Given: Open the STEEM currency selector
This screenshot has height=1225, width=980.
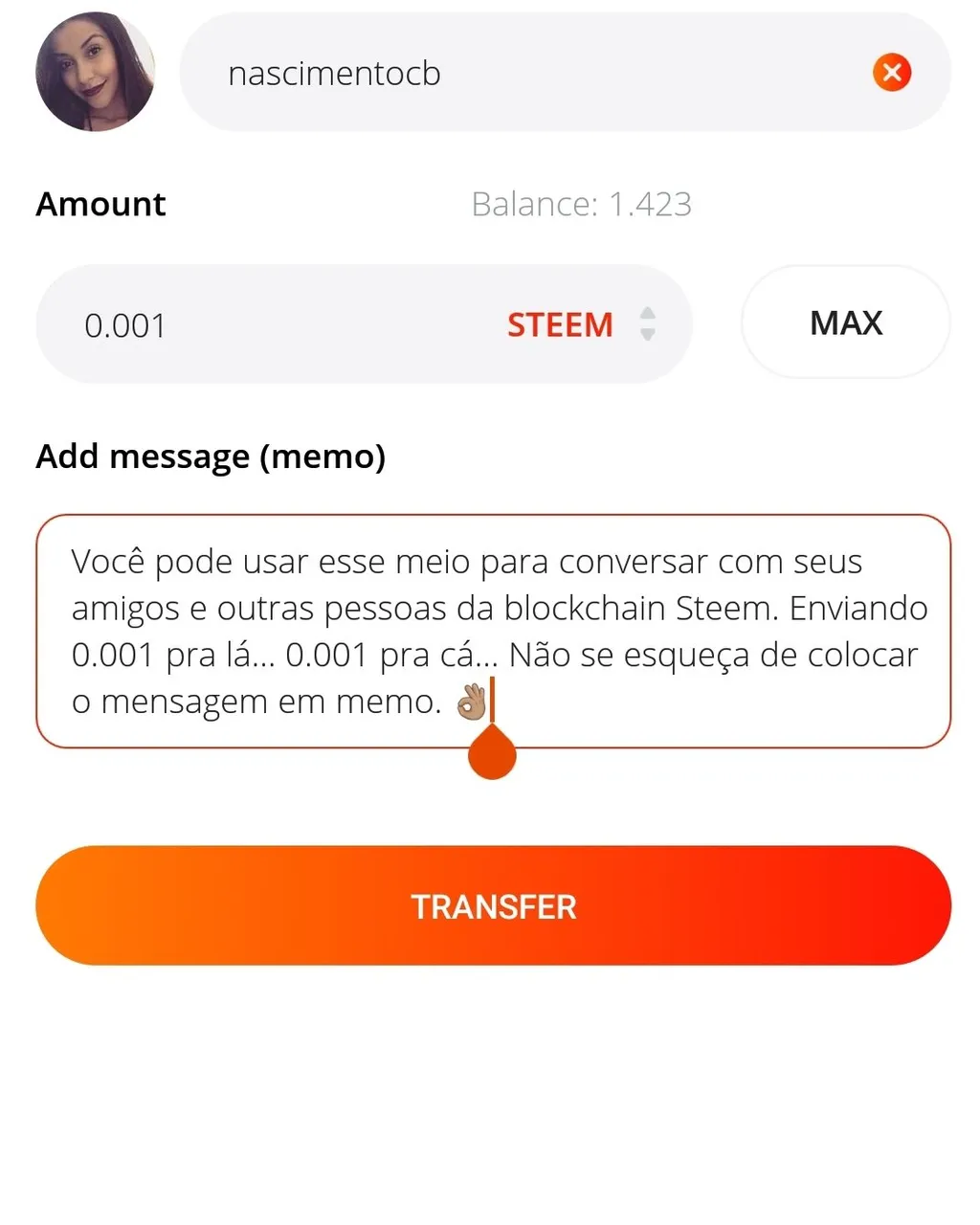Looking at the screenshot, I should [581, 325].
